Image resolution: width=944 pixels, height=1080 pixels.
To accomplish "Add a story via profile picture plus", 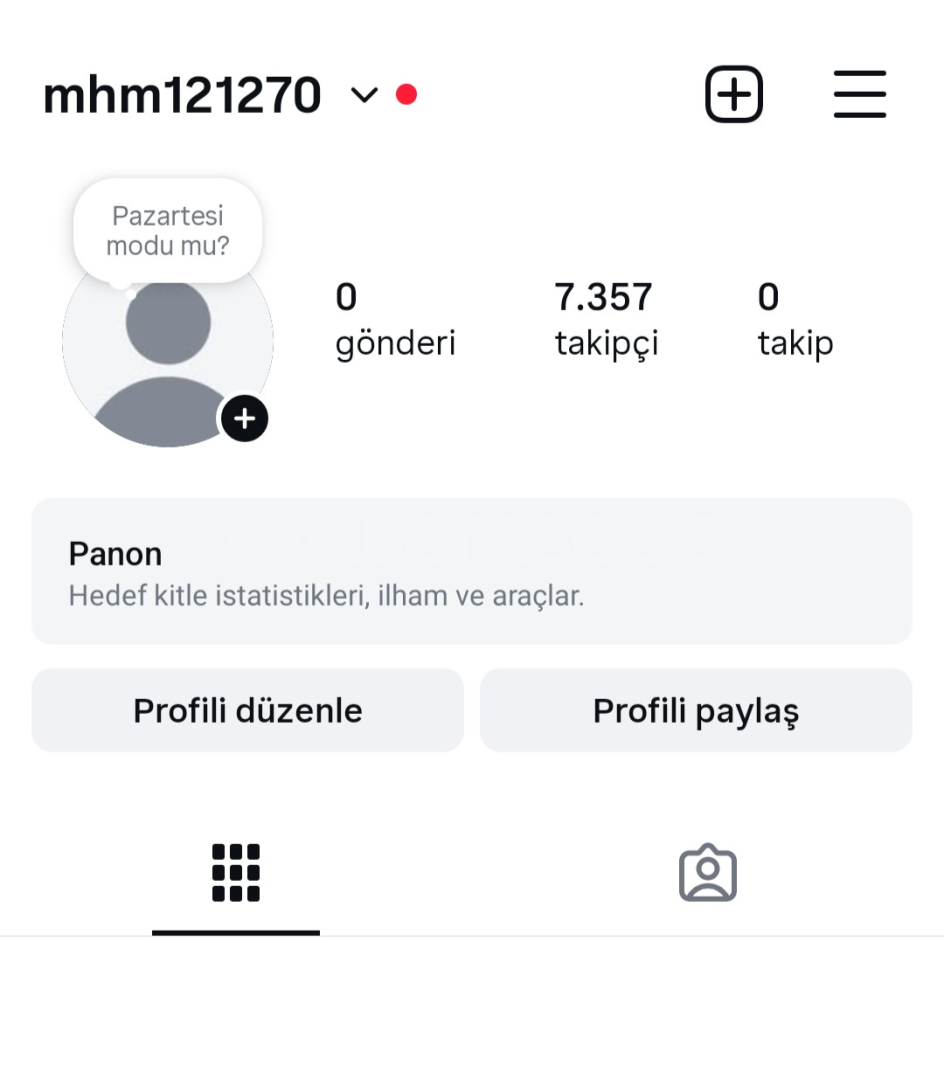I will click(x=245, y=418).
